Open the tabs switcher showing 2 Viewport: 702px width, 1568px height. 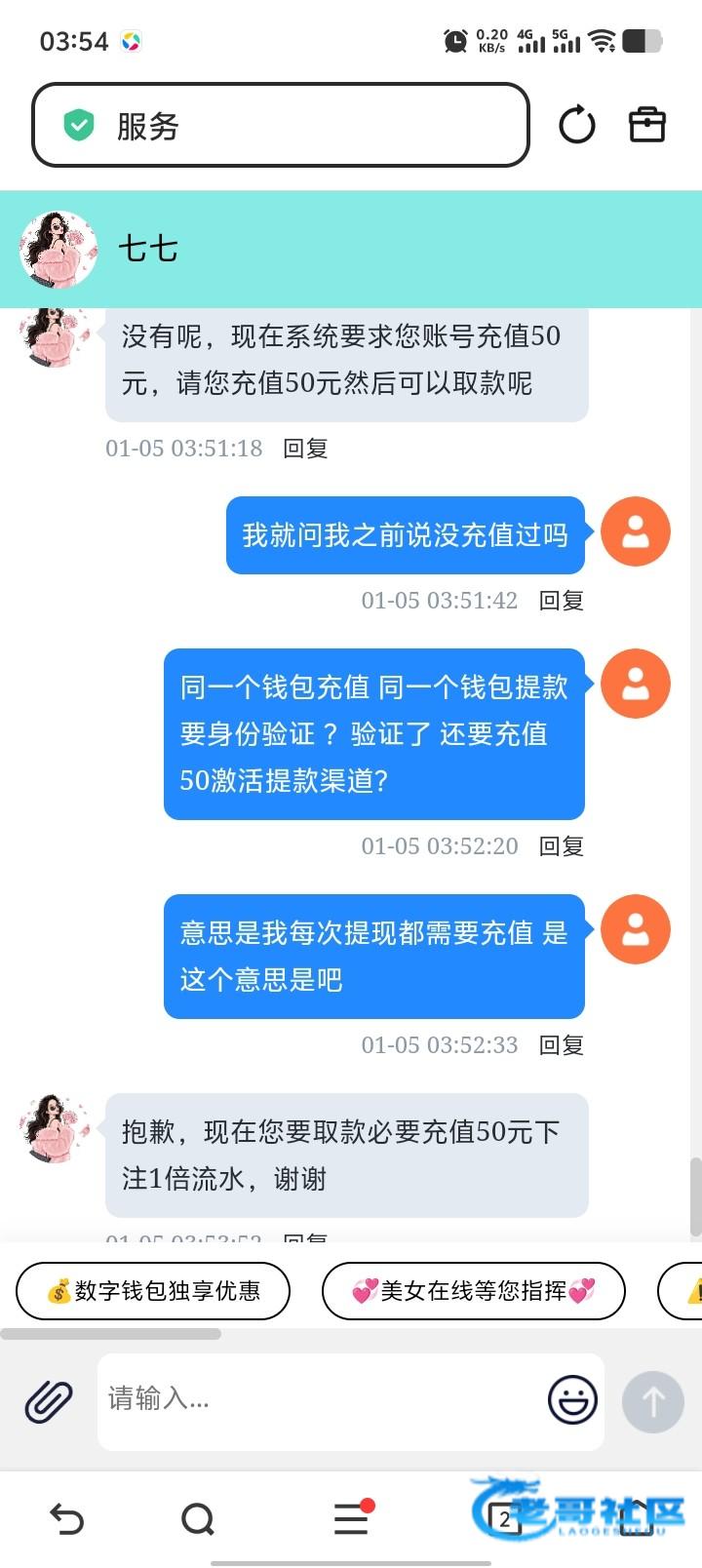[503, 1518]
